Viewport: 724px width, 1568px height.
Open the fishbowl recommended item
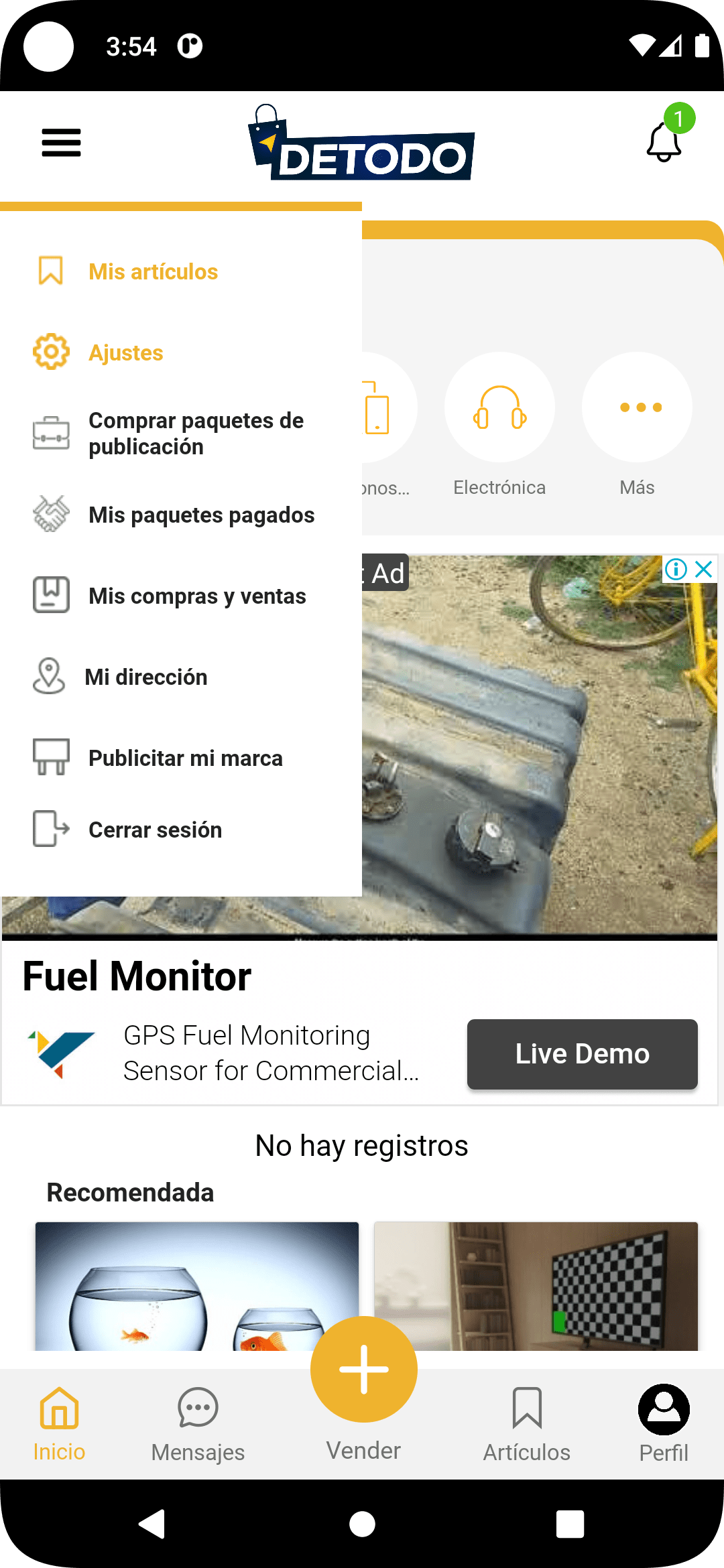click(x=196, y=1285)
